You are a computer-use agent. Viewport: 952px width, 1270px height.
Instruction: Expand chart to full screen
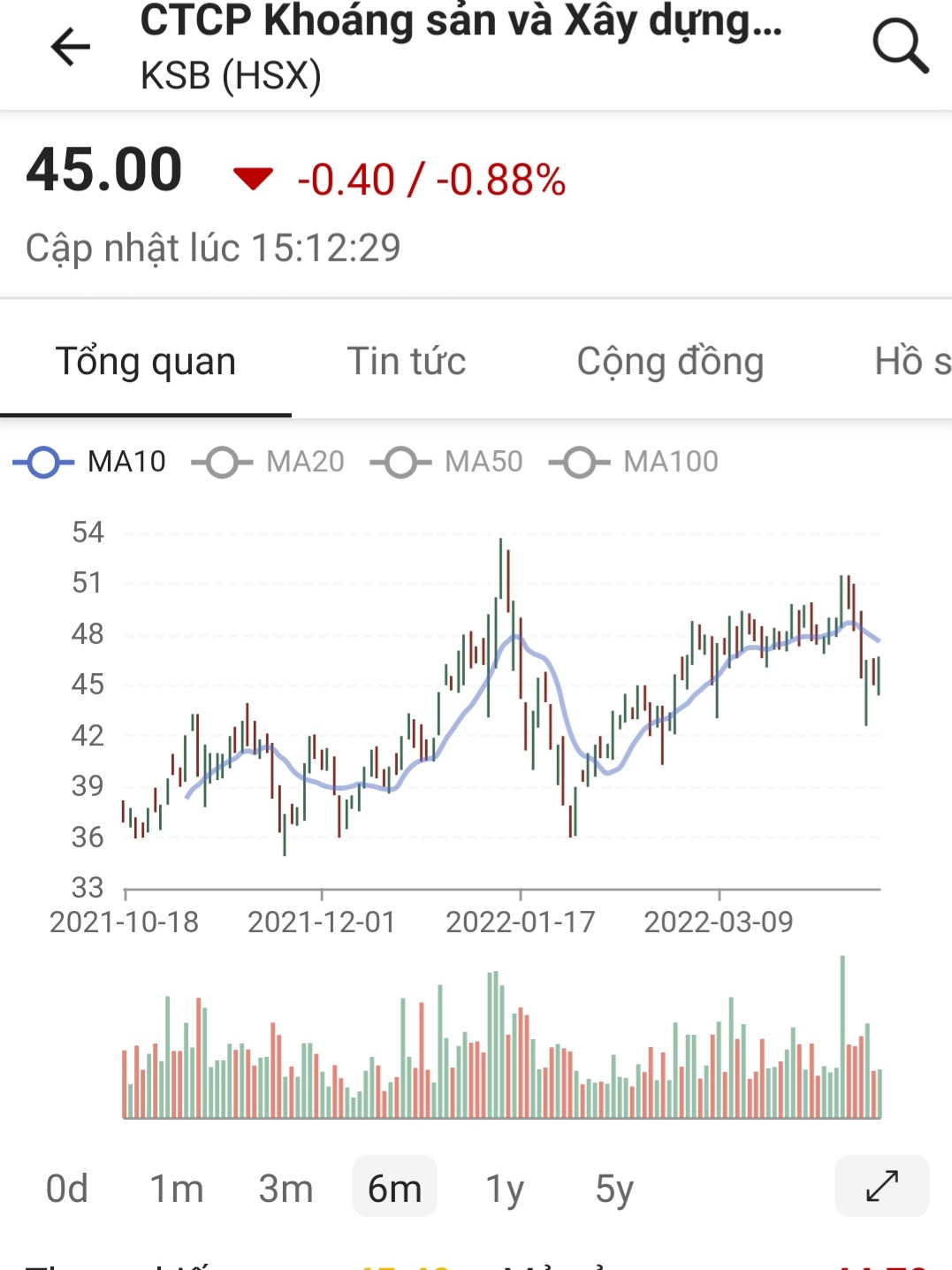pyautogui.click(x=881, y=1186)
